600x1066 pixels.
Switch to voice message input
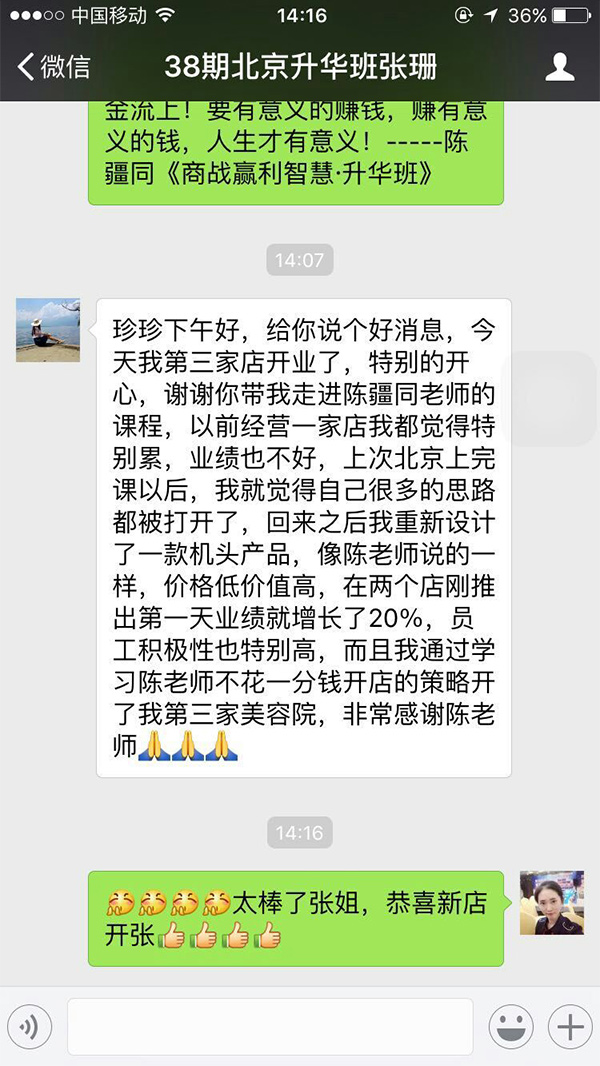click(31, 1027)
